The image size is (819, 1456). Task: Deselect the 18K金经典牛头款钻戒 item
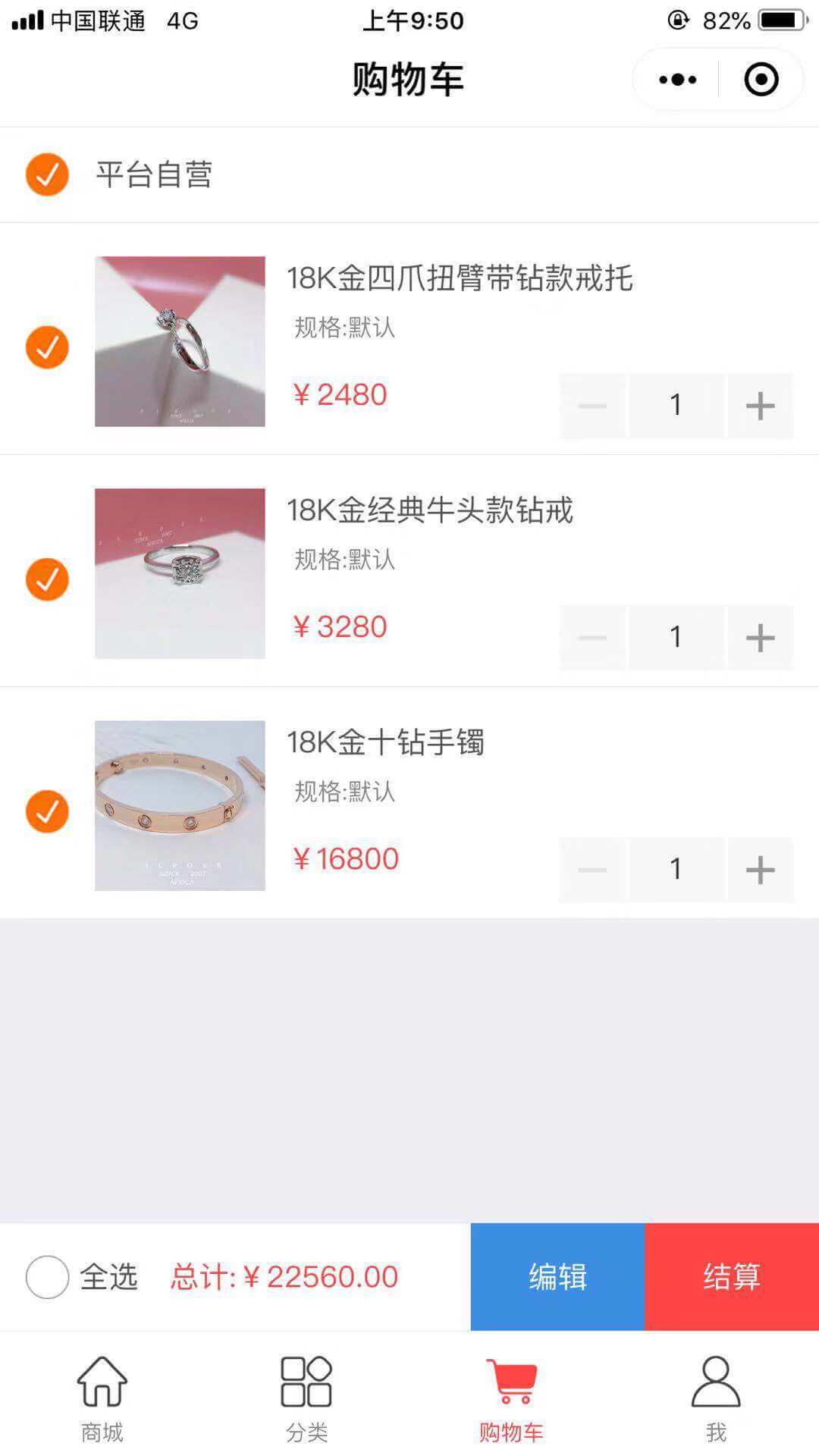tap(47, 579)
